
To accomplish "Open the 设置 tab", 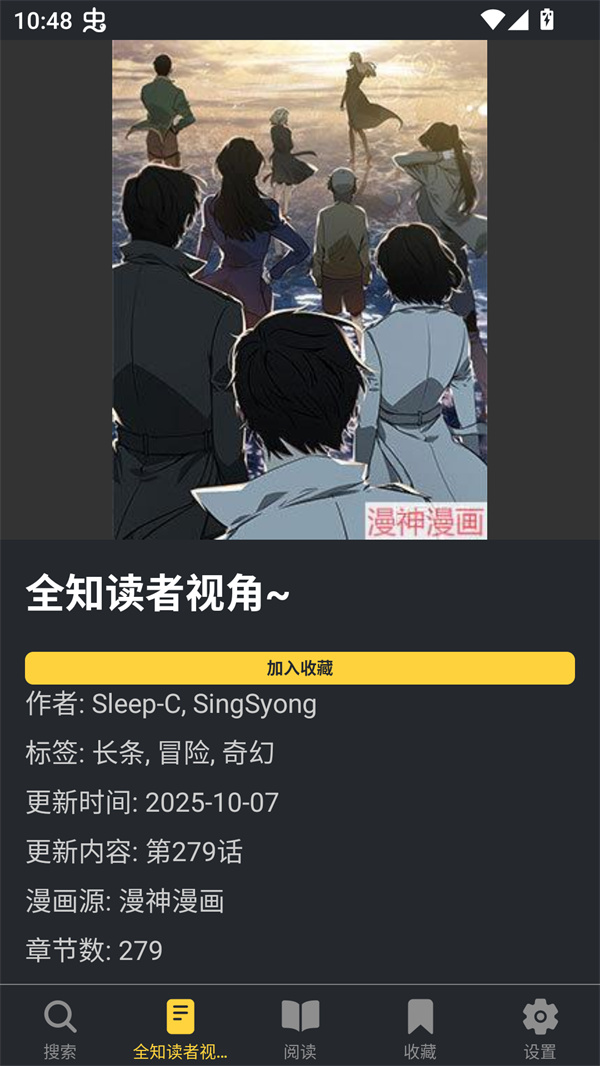I will [540, 1028].
